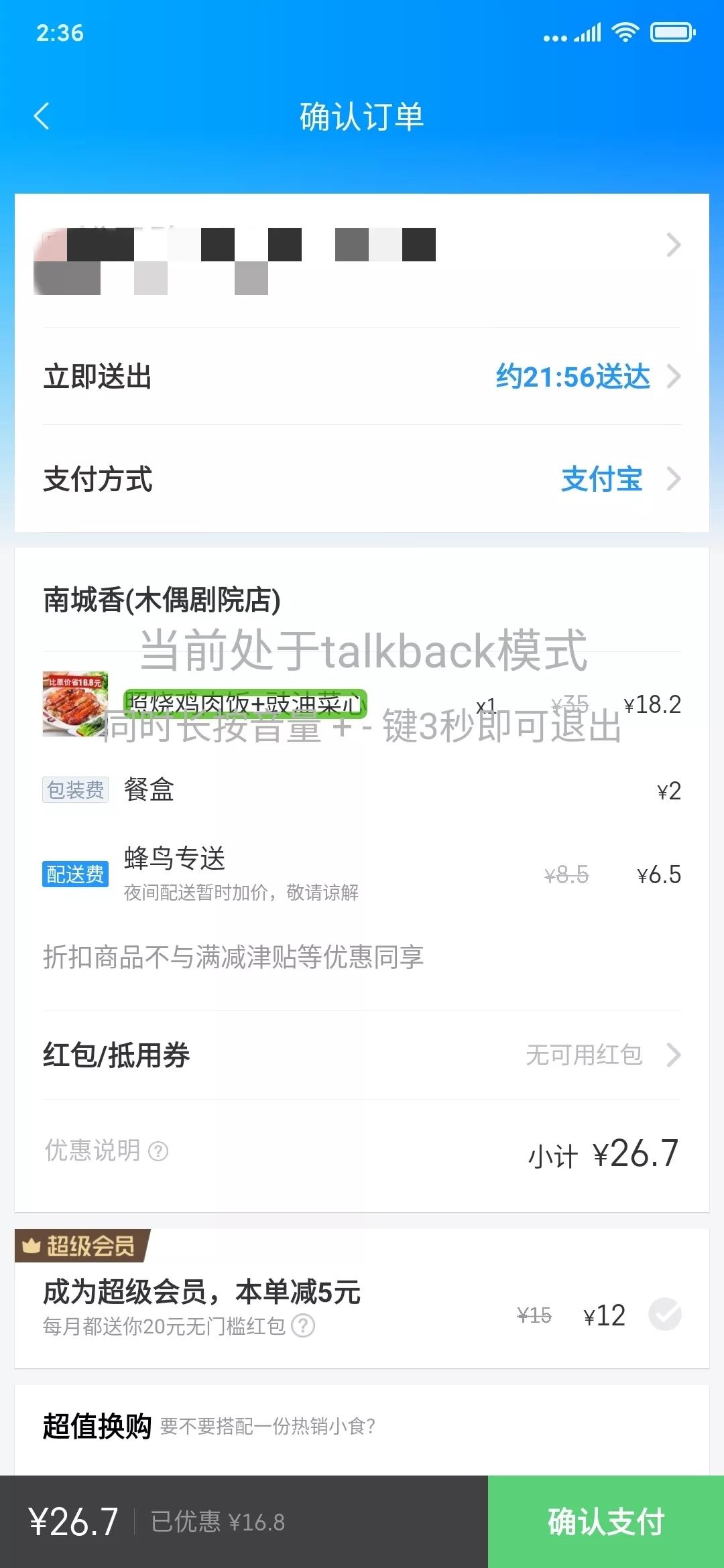
Task: Open the 优惠说明 help icon
Action: click(158, 1151)
